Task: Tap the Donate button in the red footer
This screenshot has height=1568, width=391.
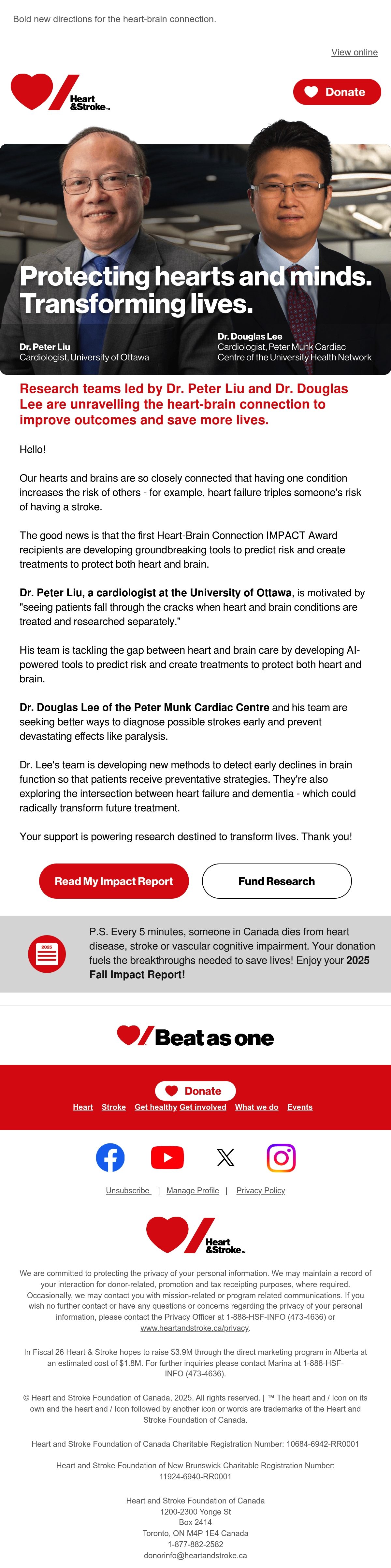Action: coord(195,1091)
